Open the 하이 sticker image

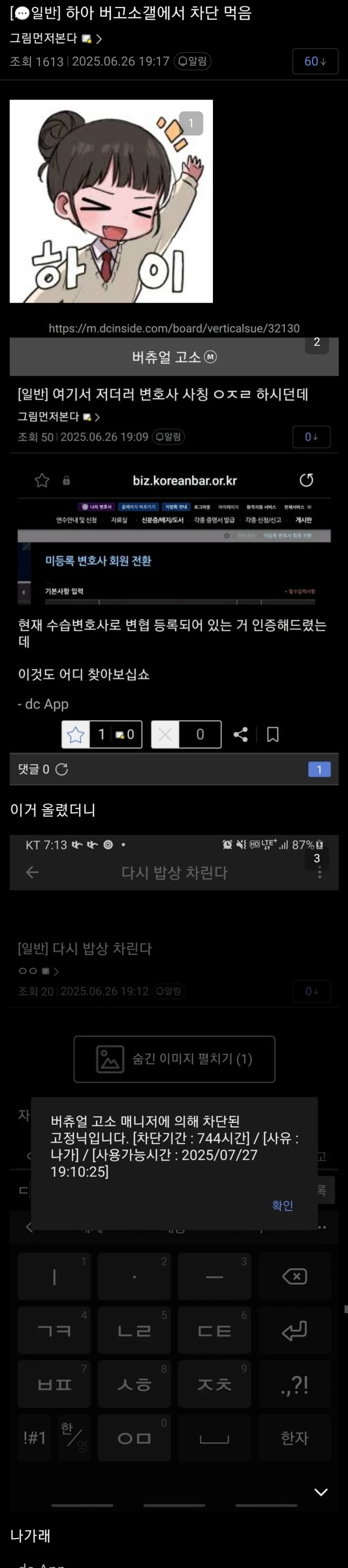click(x=111, y=201)
